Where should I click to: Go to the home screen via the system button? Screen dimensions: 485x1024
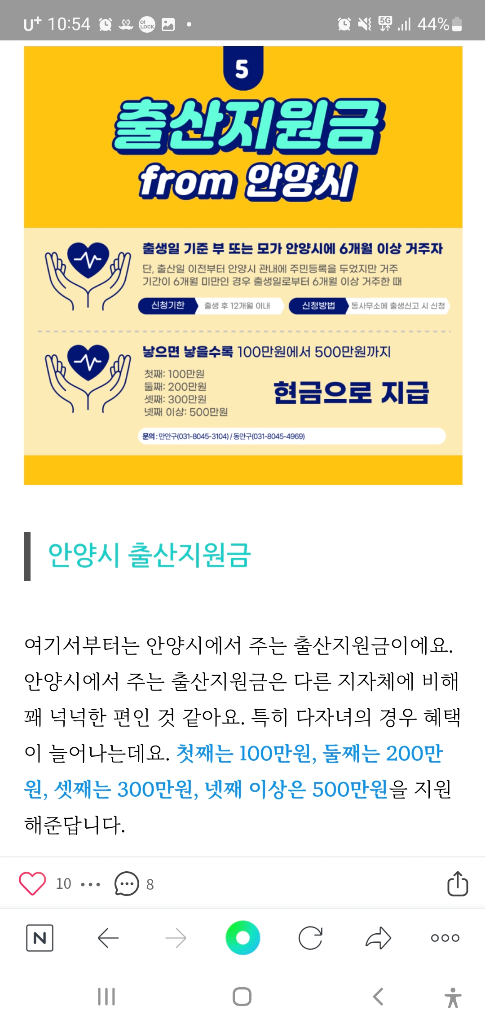pyautogui.click(x=242, y=997)
